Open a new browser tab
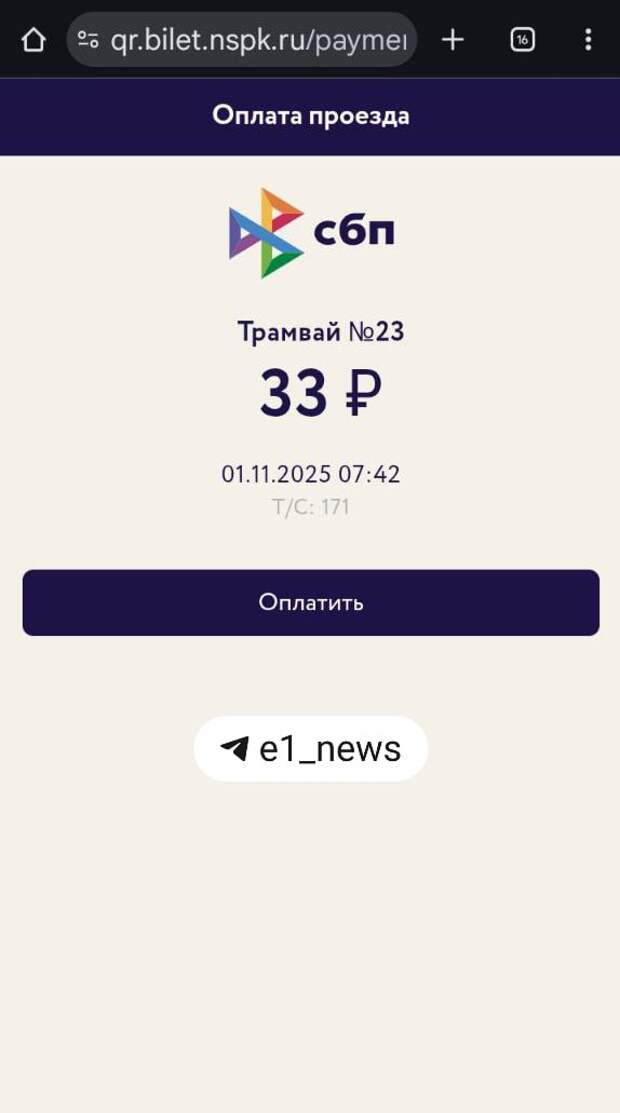The width and height of the screenshot is (620, 1113). (453, 40)
